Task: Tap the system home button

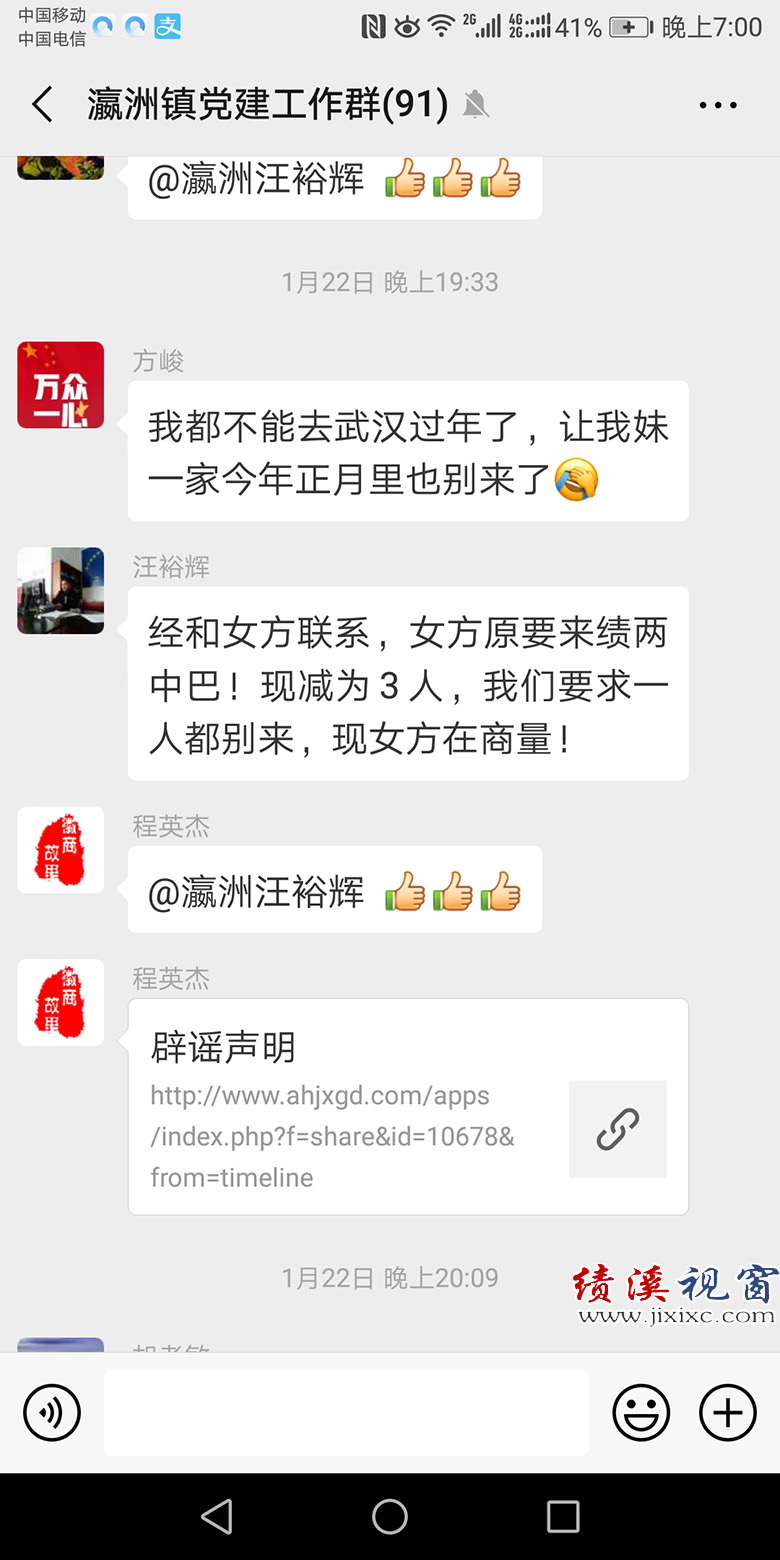Action: pyautogui.click(x=390, y=1516)
